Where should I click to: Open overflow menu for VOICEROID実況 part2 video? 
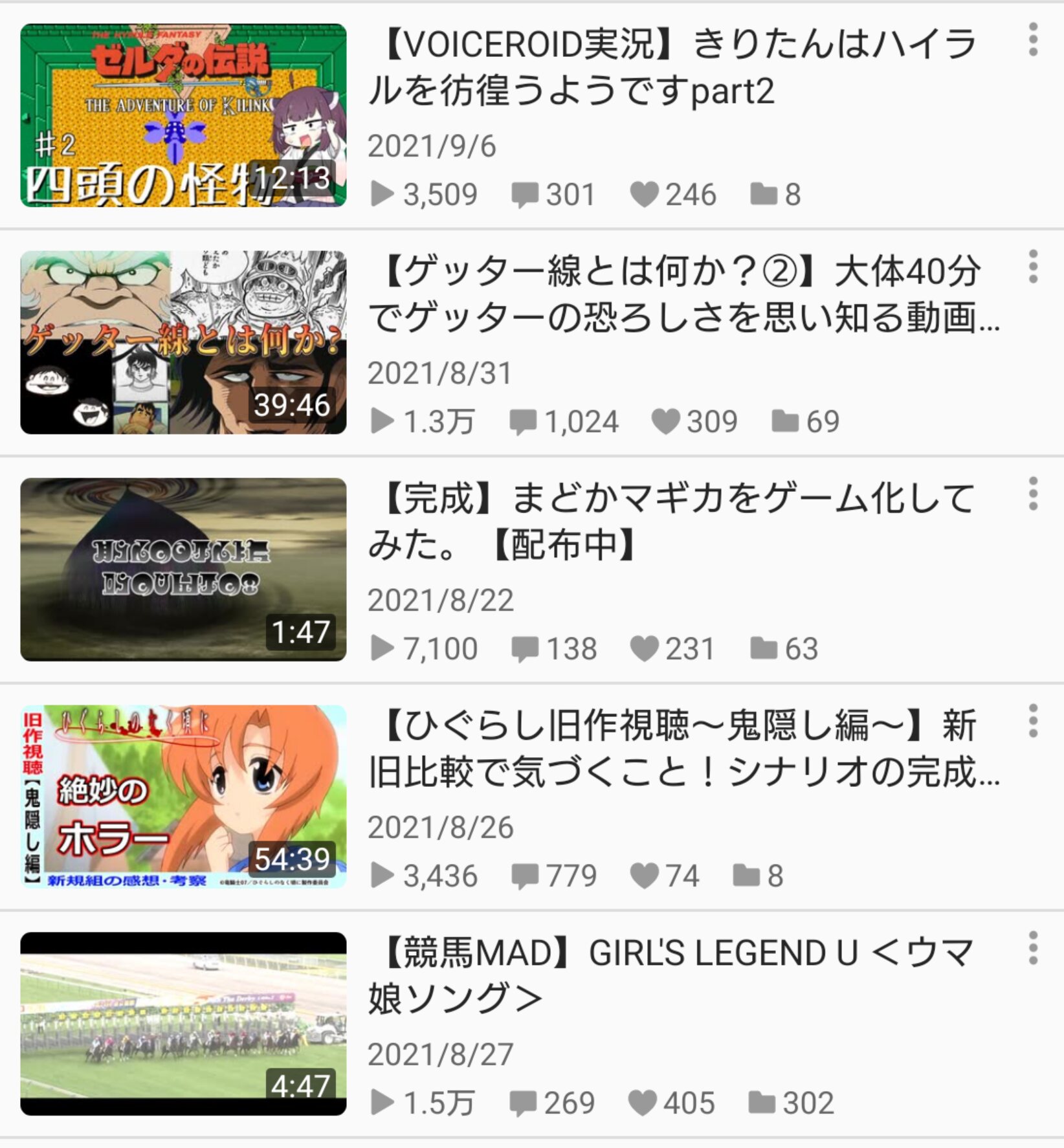point(1033,40)
